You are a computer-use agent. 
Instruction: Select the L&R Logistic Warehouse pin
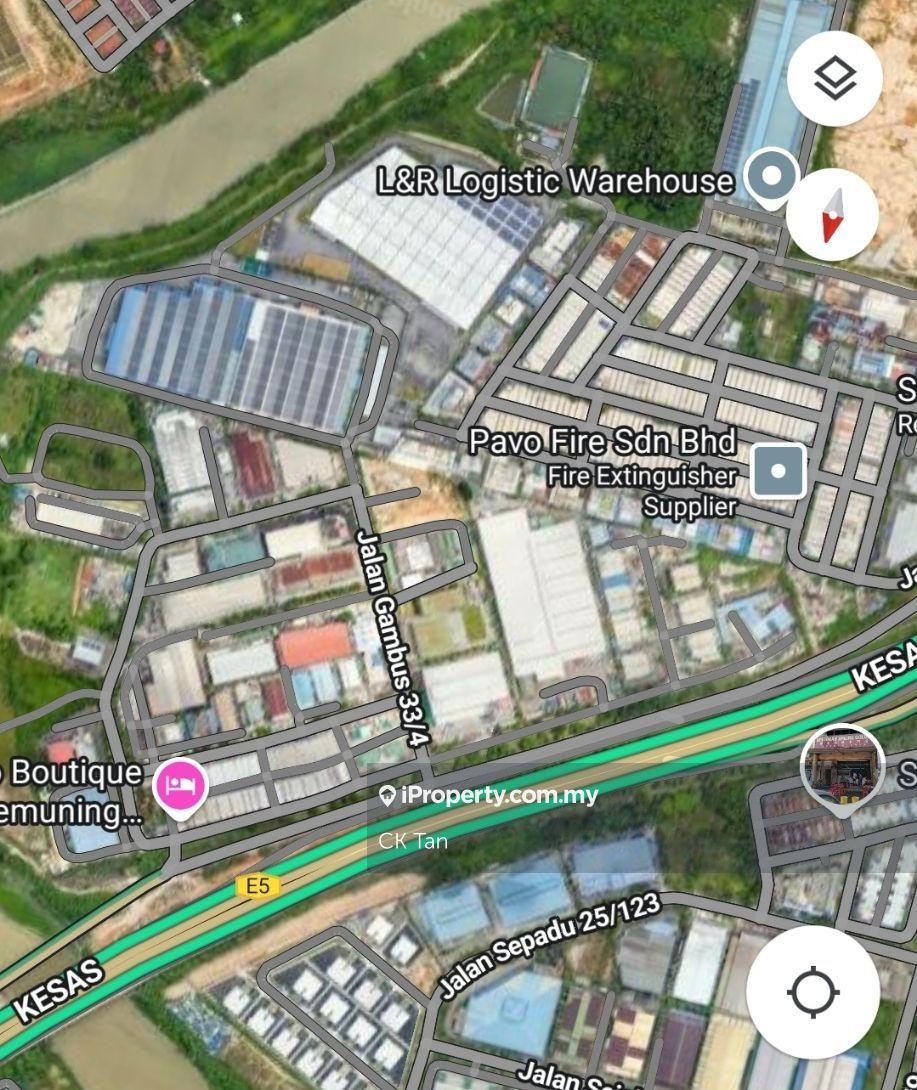771,178
